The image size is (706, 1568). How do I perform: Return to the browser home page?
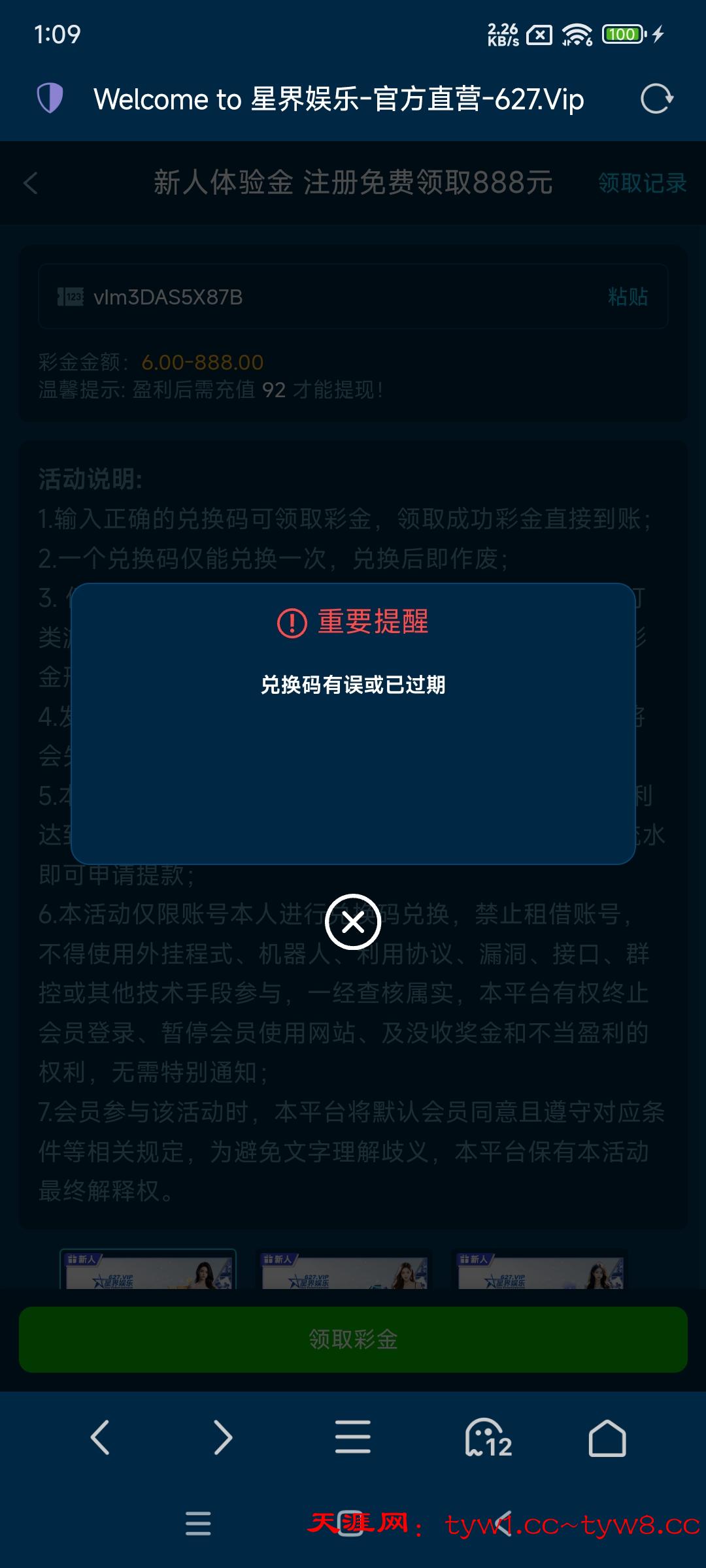click(x=607, y=1438)
